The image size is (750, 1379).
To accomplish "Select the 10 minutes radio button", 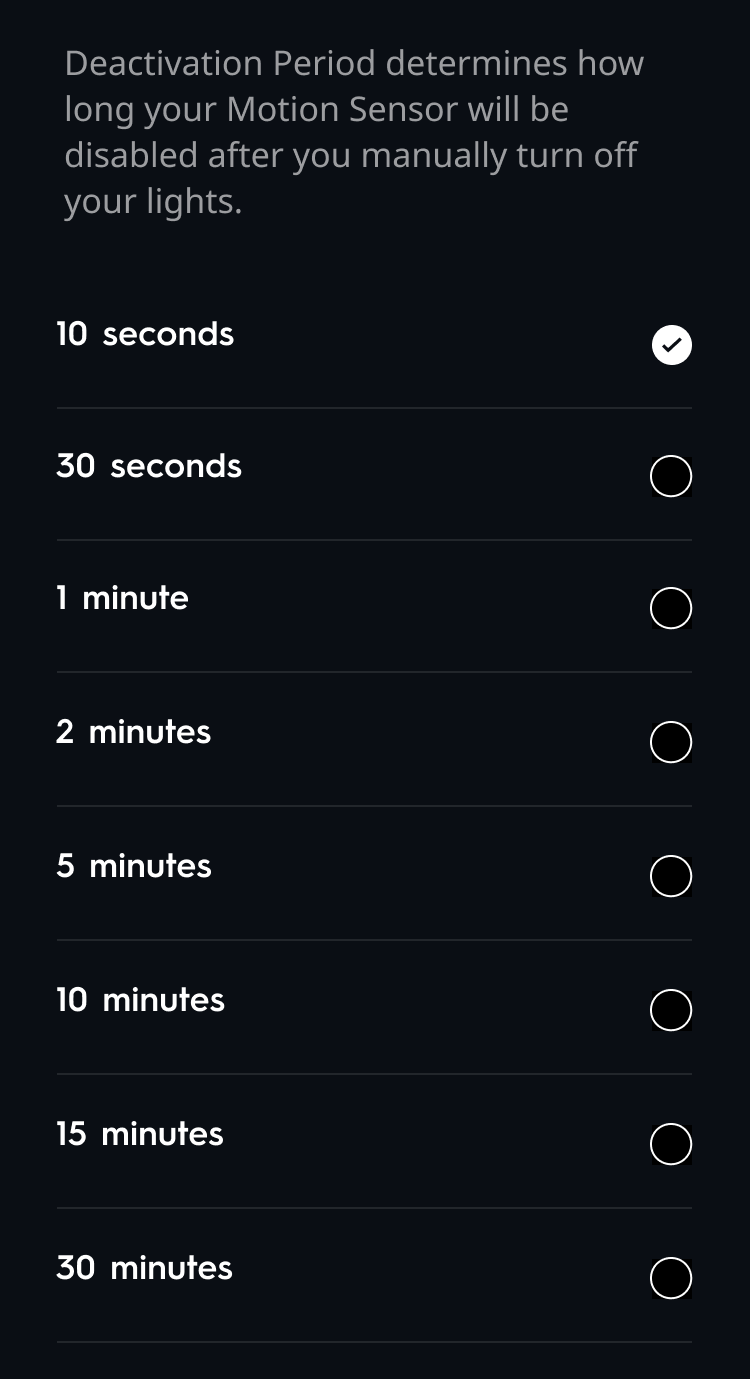I will point(671,1010).
